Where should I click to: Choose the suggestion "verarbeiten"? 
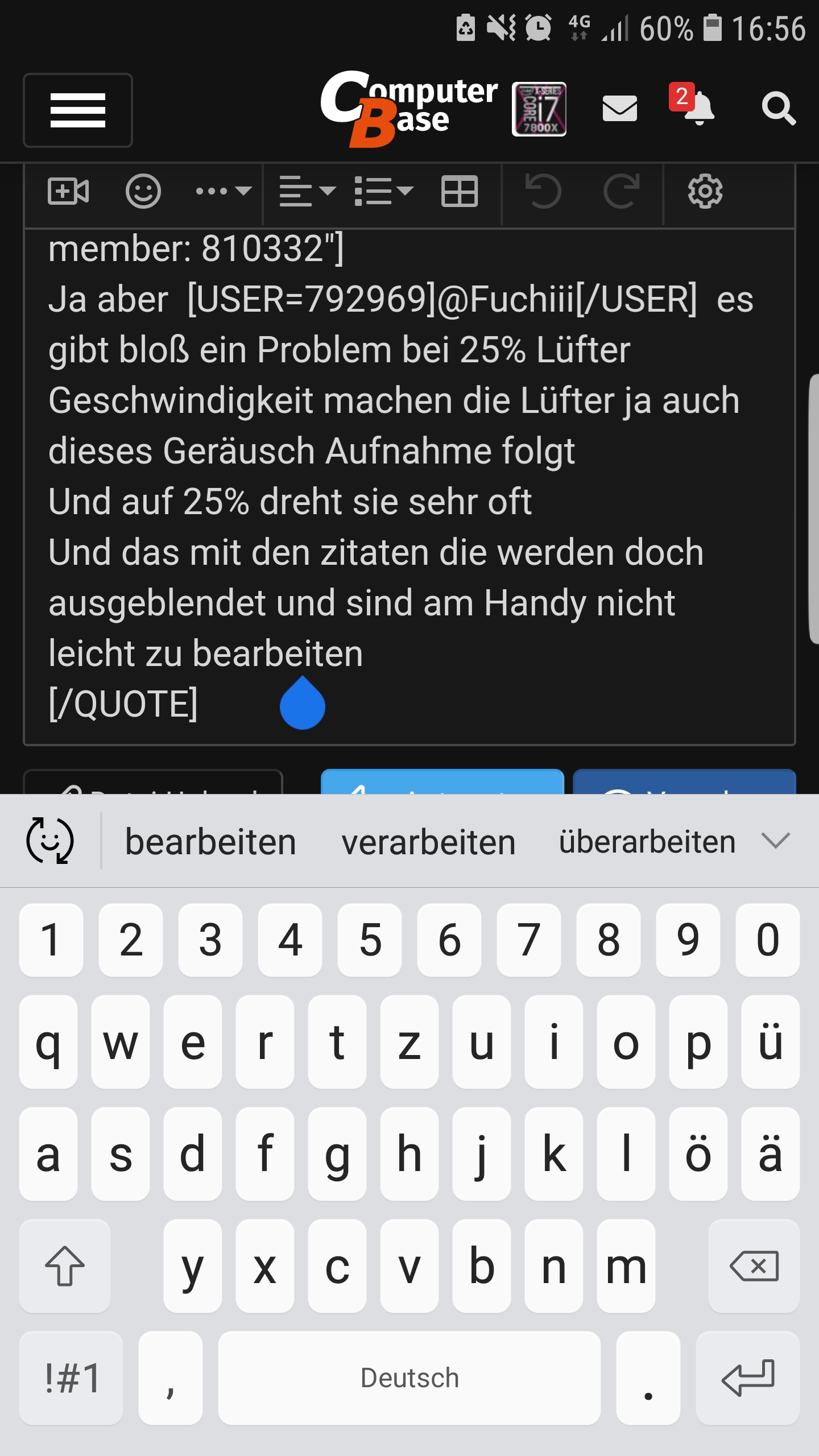(428, 842)
